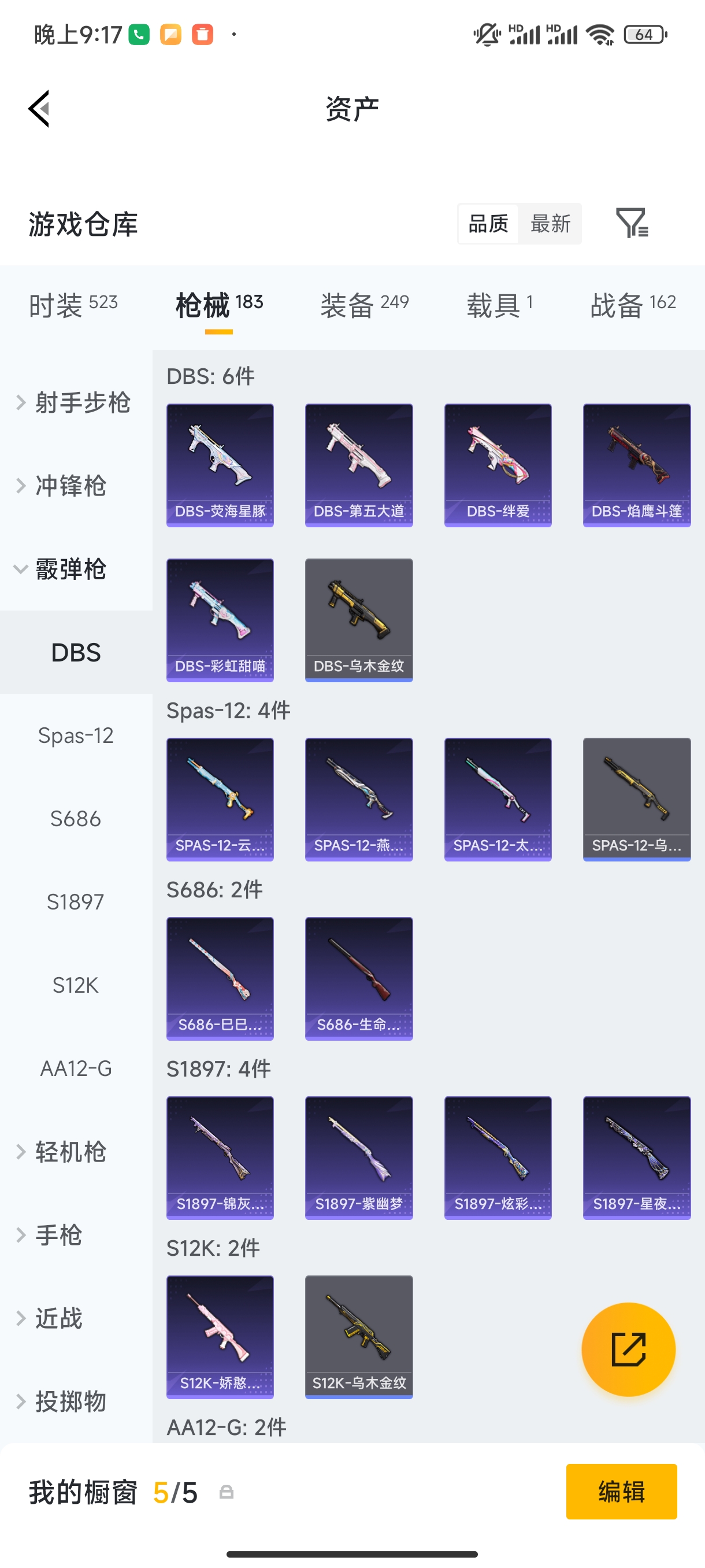Switch to the 时装 tab

pyautogui.click(x=73, y=304)
